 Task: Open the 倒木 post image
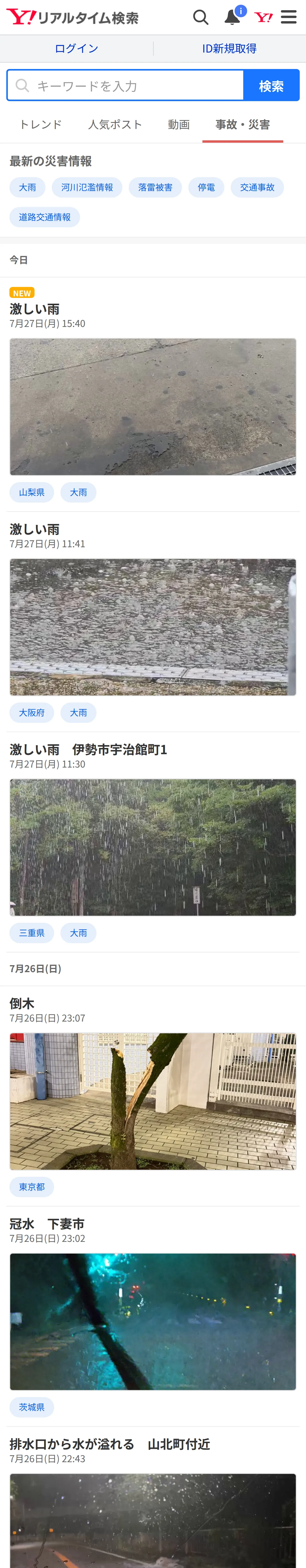click(x=153, y=1101)
